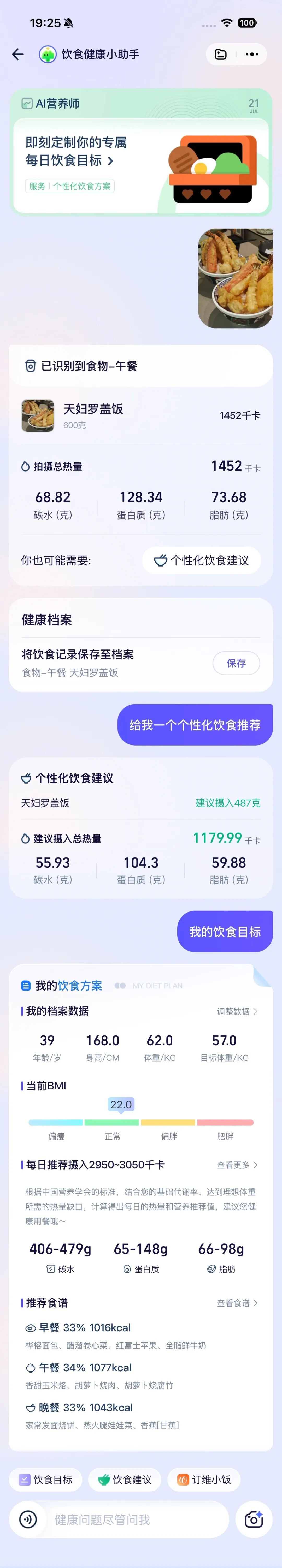Open the 天妇罗盖饭 food item row
This screenshot has width=282, height=1568.
[141, 416]
